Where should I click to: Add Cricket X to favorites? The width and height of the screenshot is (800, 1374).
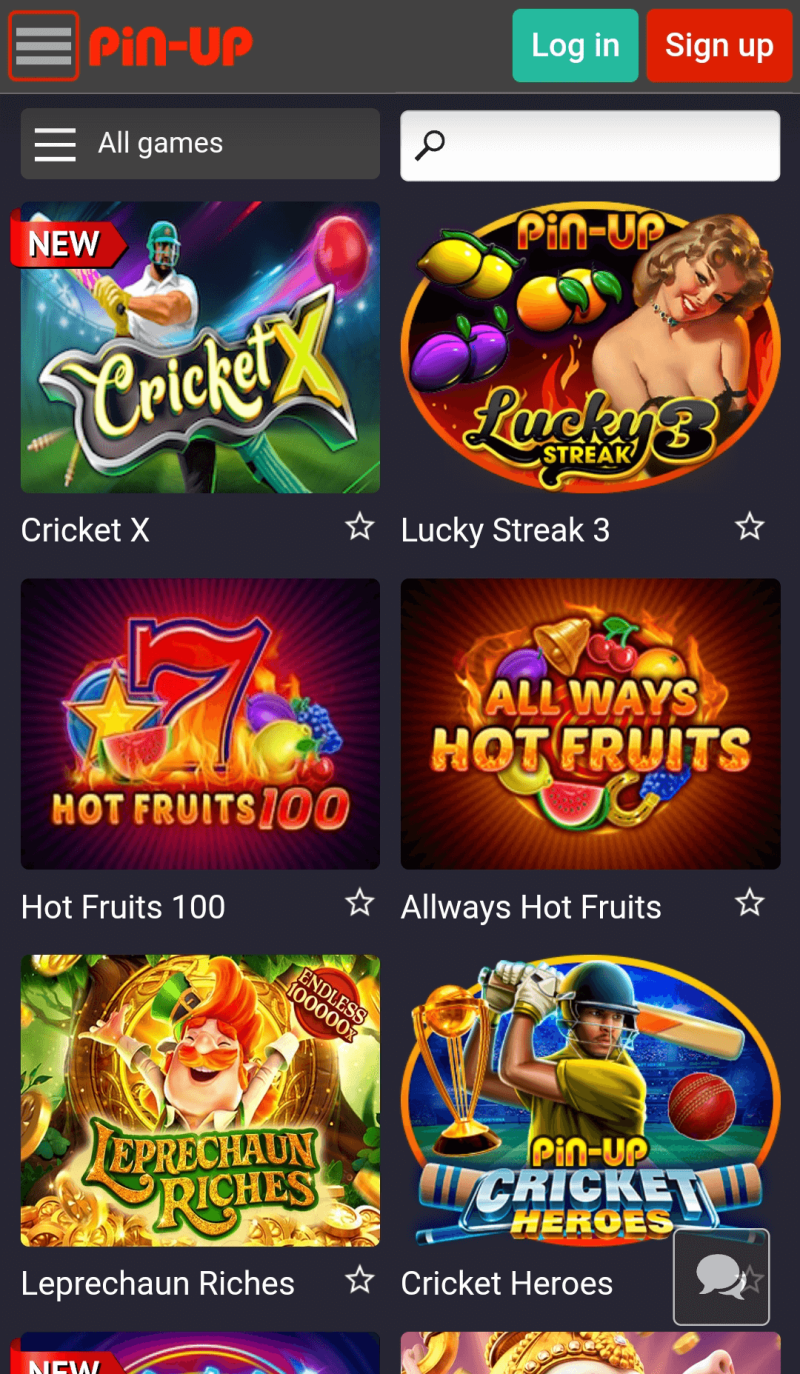click(x=359, y=527)
